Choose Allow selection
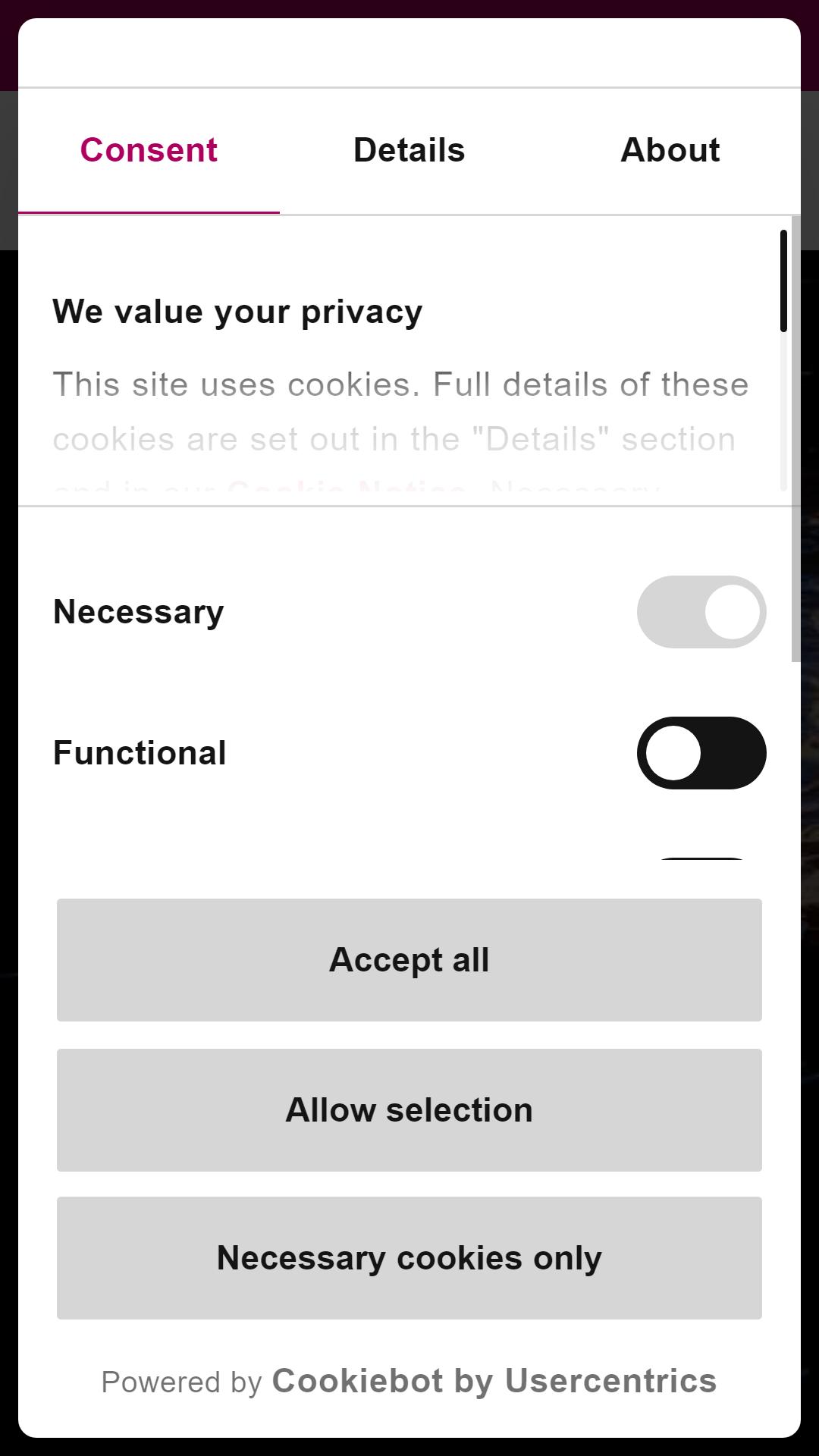This screenshot has width=819, height=1456. (x=409, y=1110)
